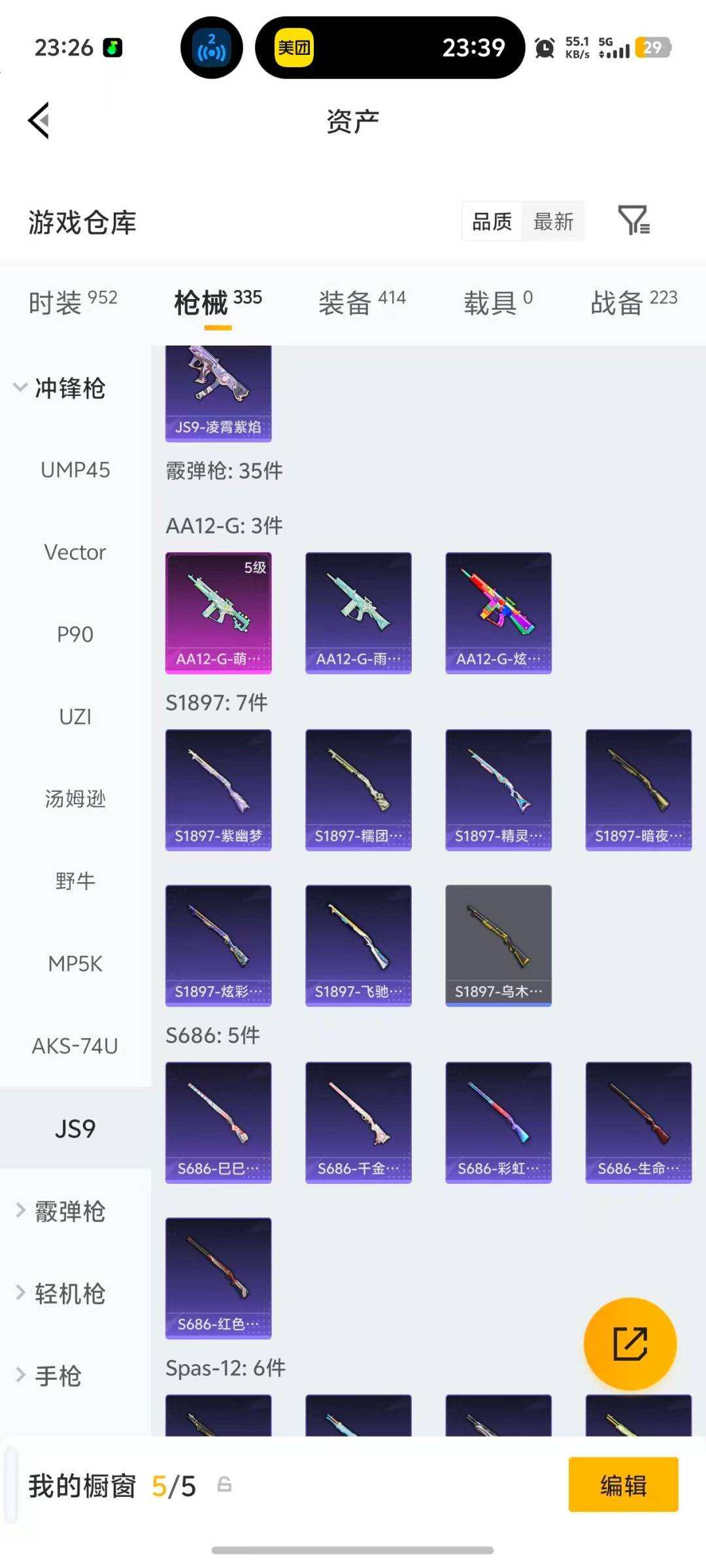The image size is (706, 1568).
Task: Open the JS9-凌霄紫焰 skin tile
Action: 218,393
